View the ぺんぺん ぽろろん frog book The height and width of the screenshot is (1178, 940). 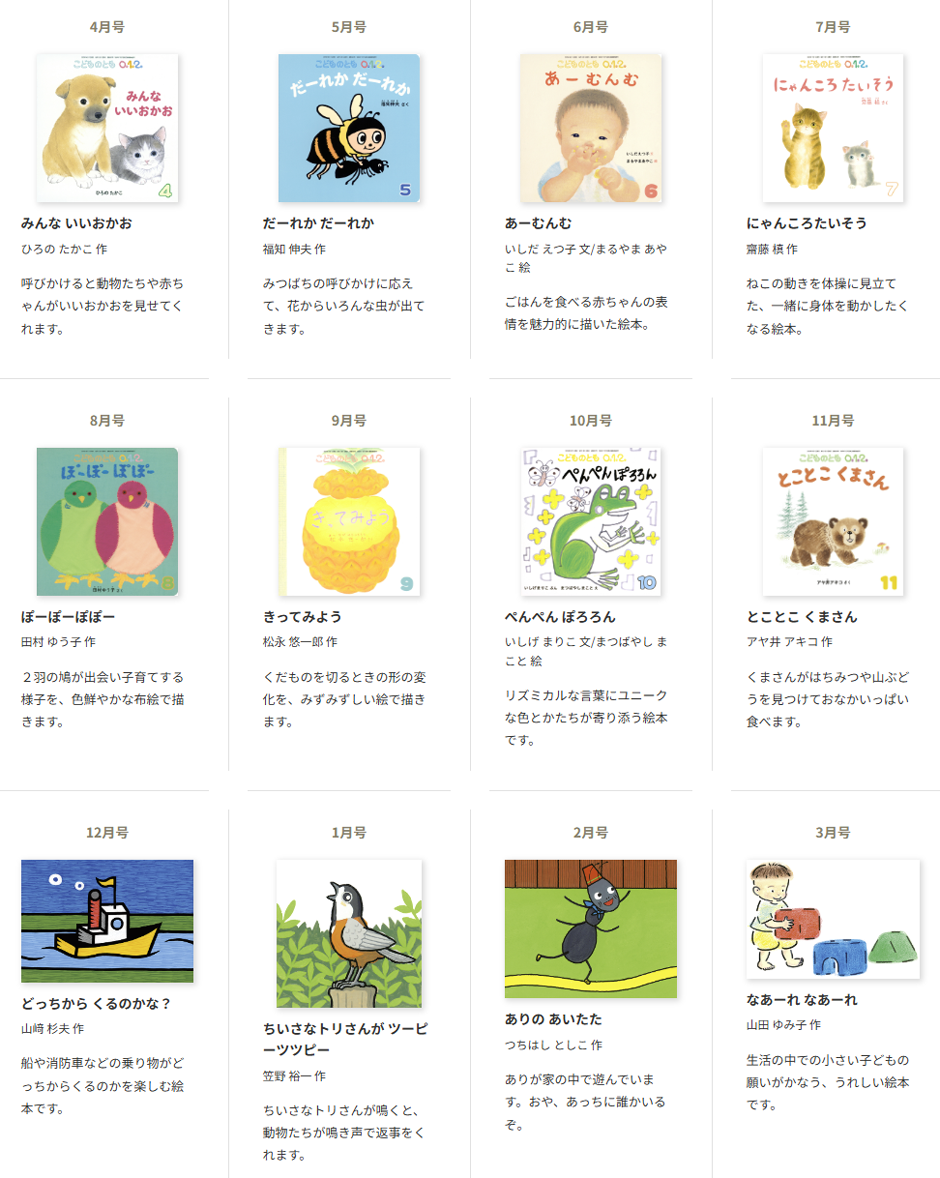(x=590, y=522)
